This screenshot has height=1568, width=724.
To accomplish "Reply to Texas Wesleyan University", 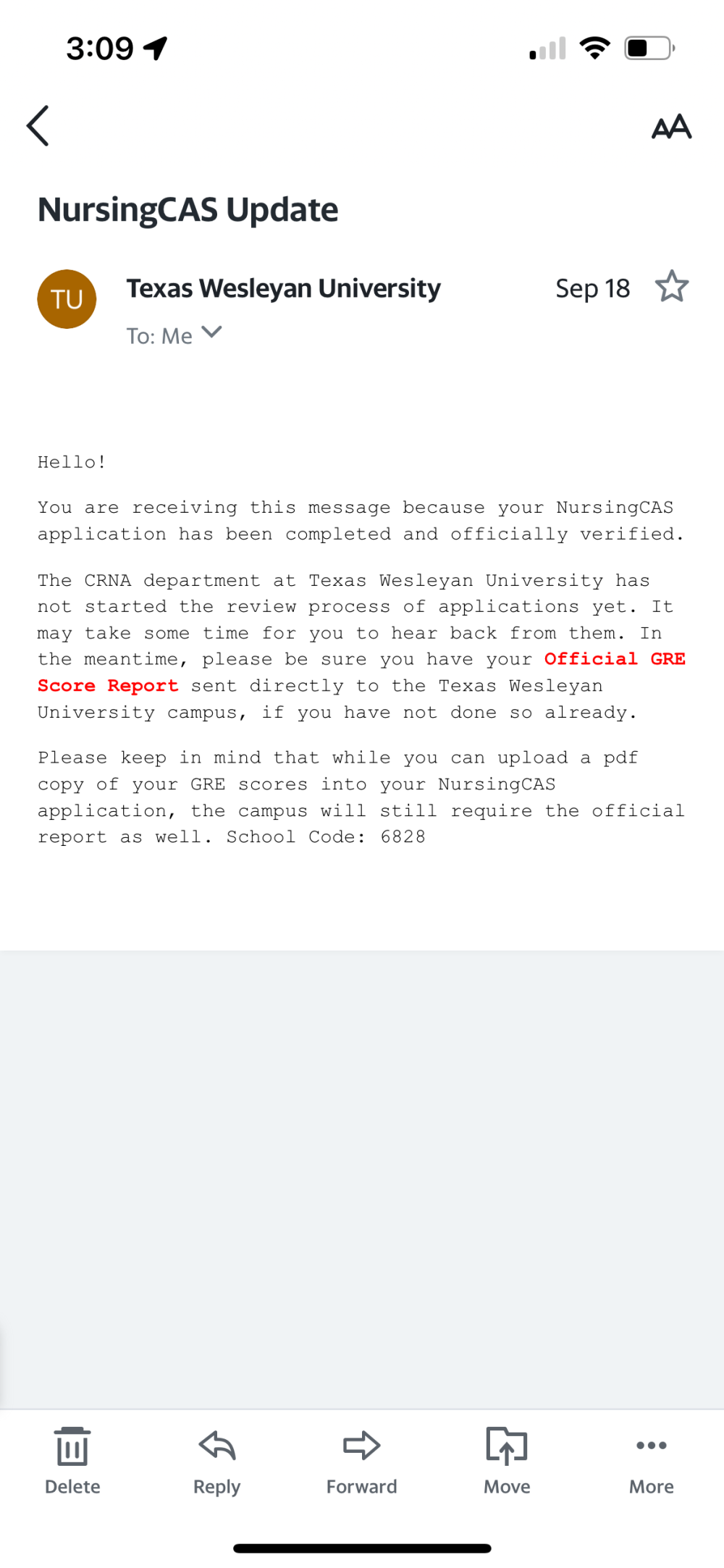I will tap(217, 1459).
